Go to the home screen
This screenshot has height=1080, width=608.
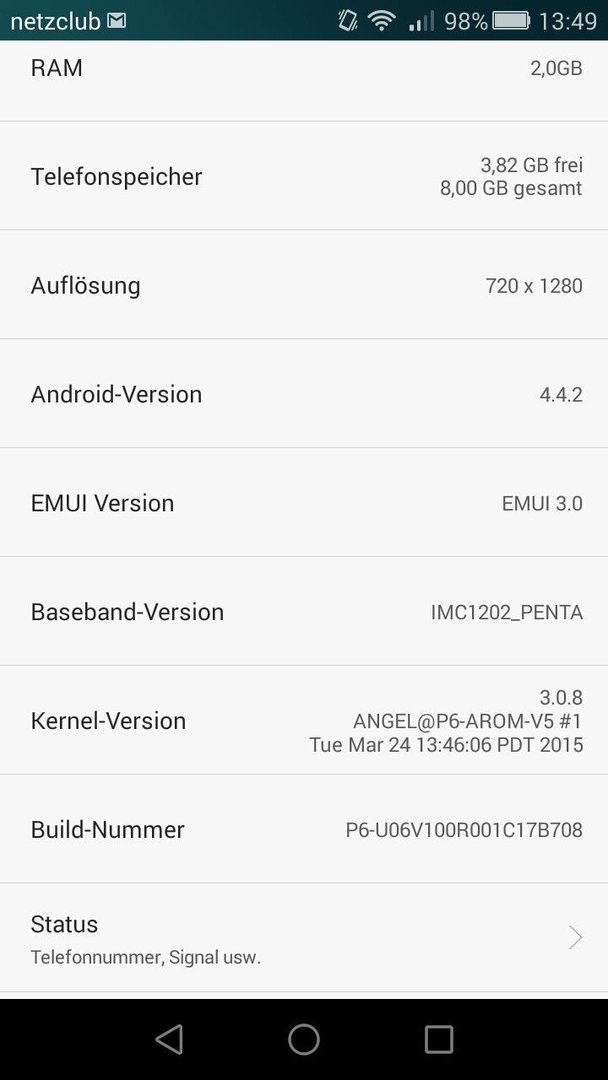(x=304, y=1039)
